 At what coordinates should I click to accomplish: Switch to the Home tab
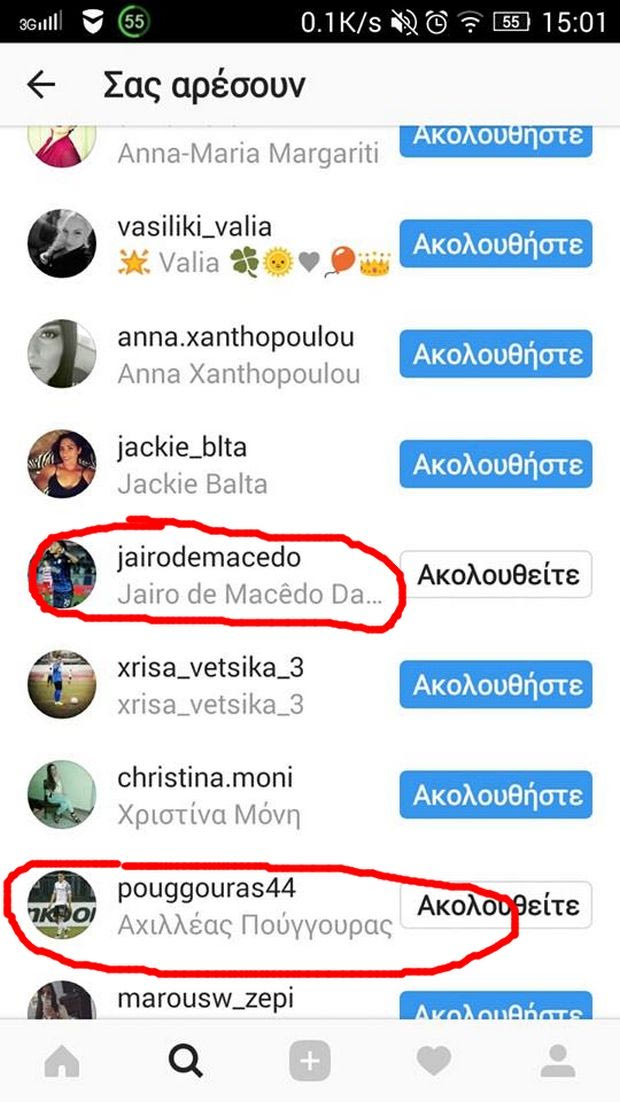click(62, 1062)
